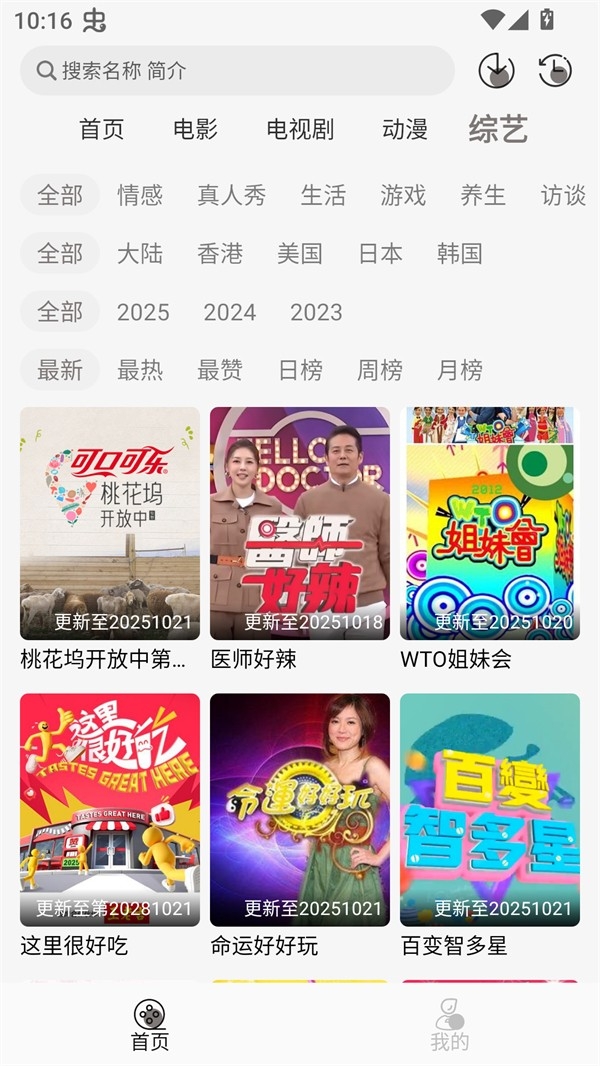
Task: Filter by 访谈 genre
Action: pos(563,195)
